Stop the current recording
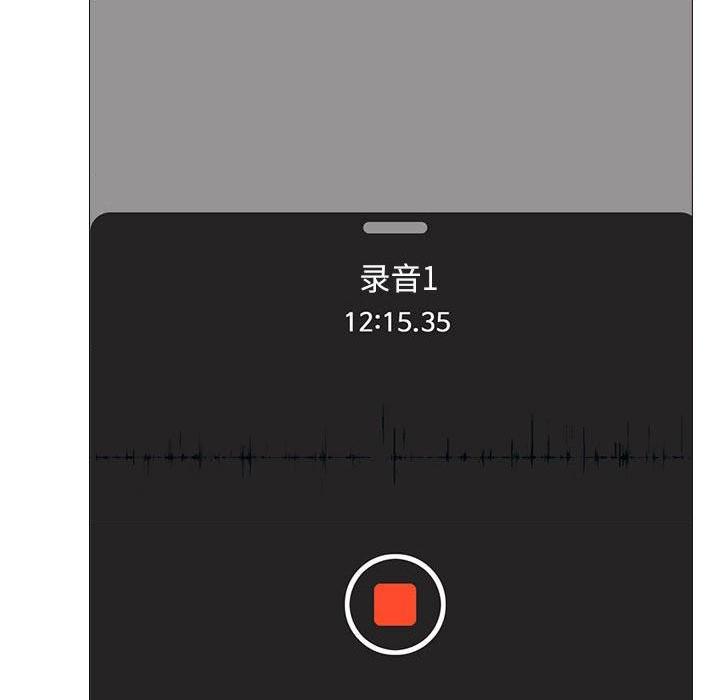The height and width of the screenshot is (700, 720). coord(395,605)
